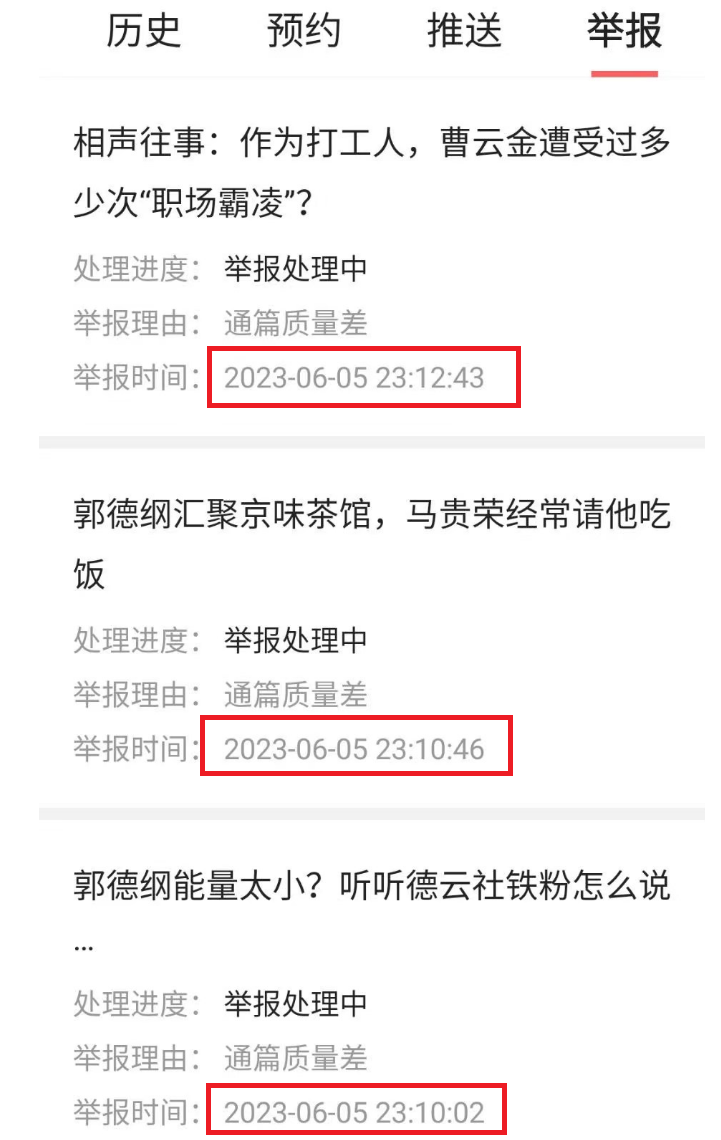Switch to the 推送 tab

(464, 32)
